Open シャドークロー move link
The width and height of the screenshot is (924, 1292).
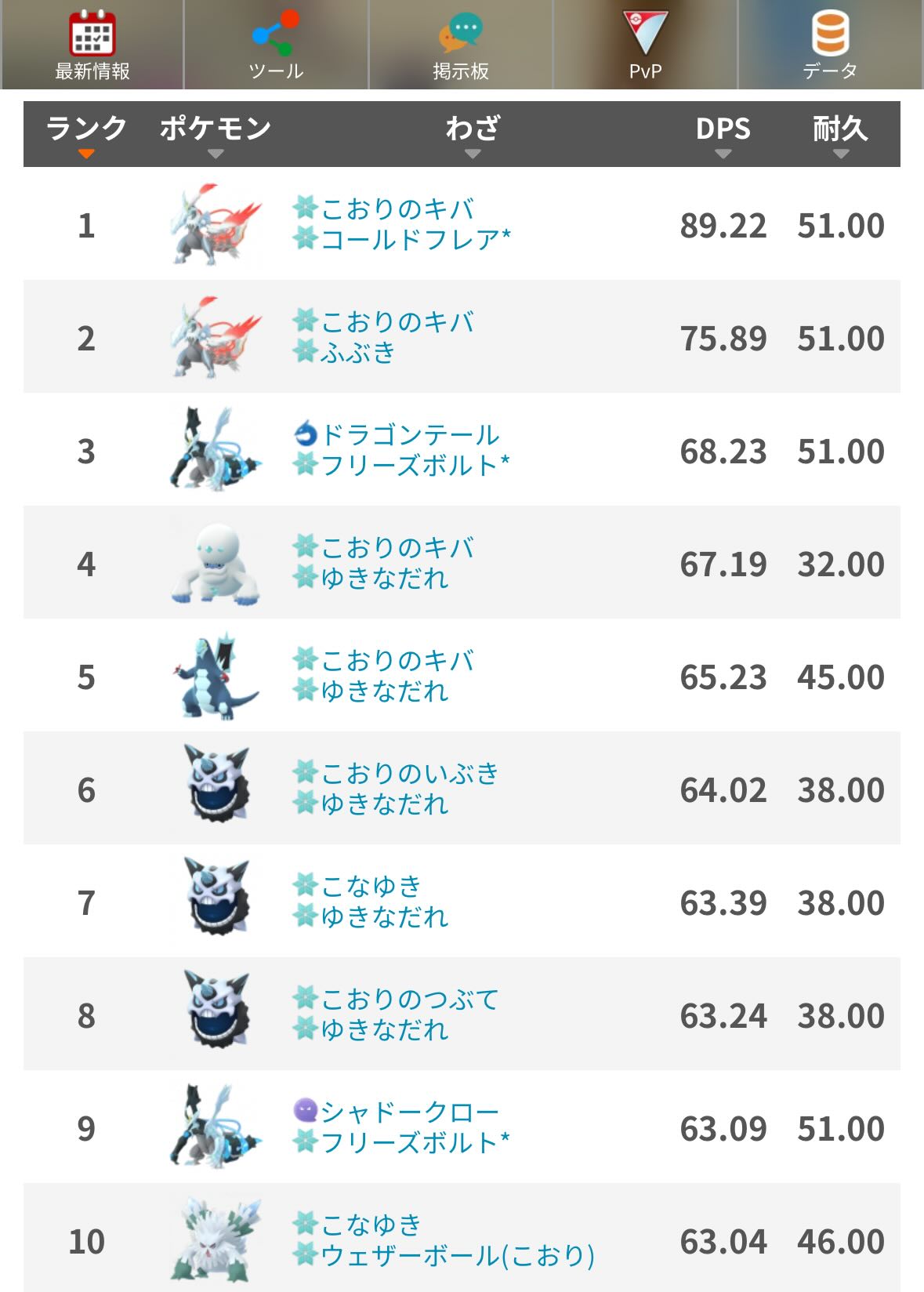pos(409,1112)
